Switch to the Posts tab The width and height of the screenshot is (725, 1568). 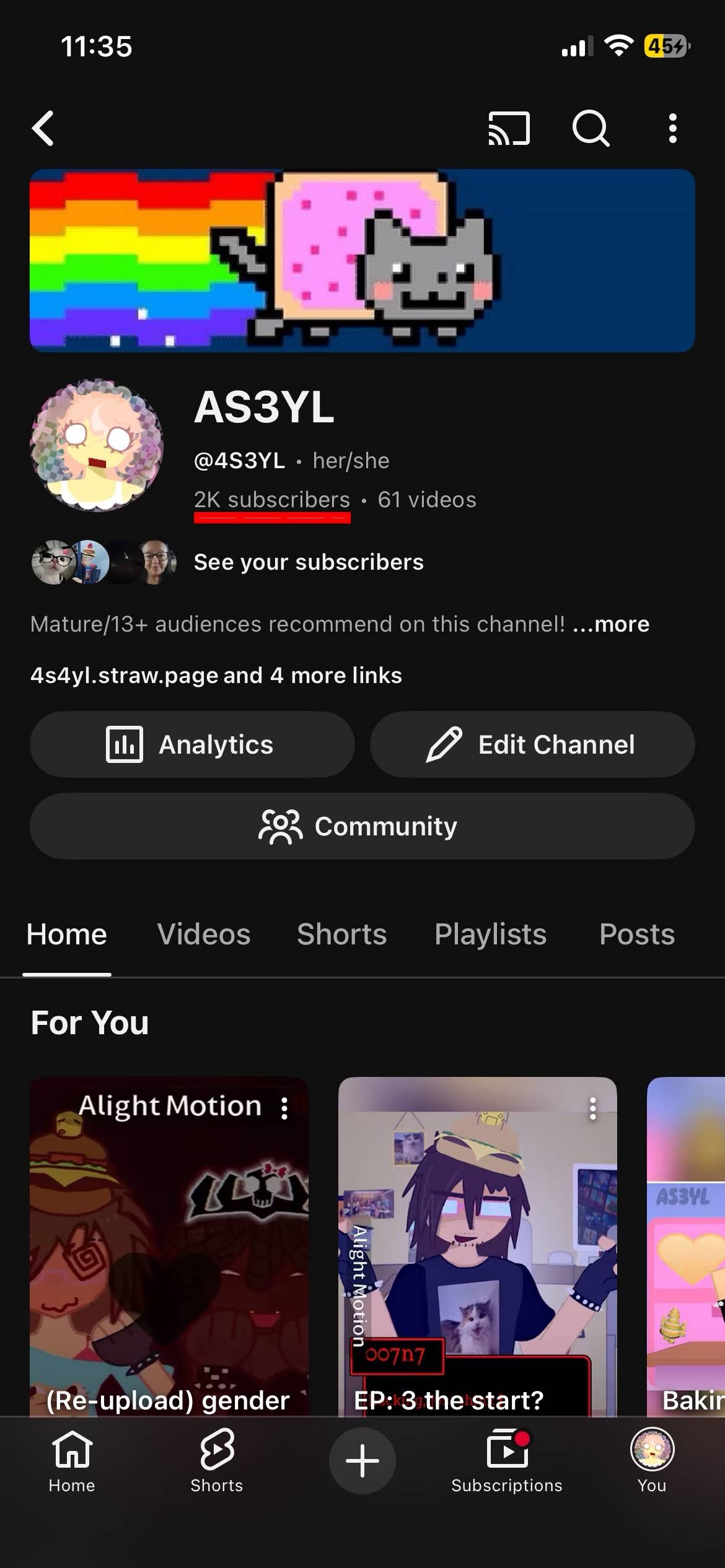(x=636, y=934)
